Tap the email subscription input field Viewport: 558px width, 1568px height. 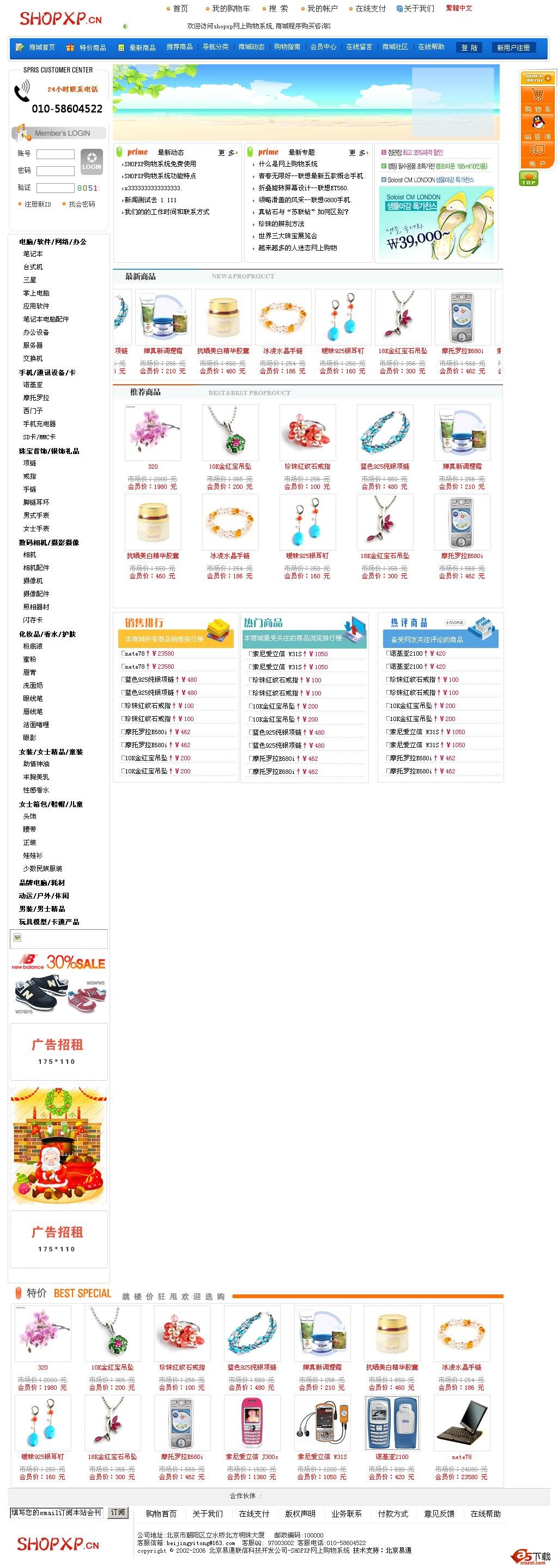coord(56,1512)
